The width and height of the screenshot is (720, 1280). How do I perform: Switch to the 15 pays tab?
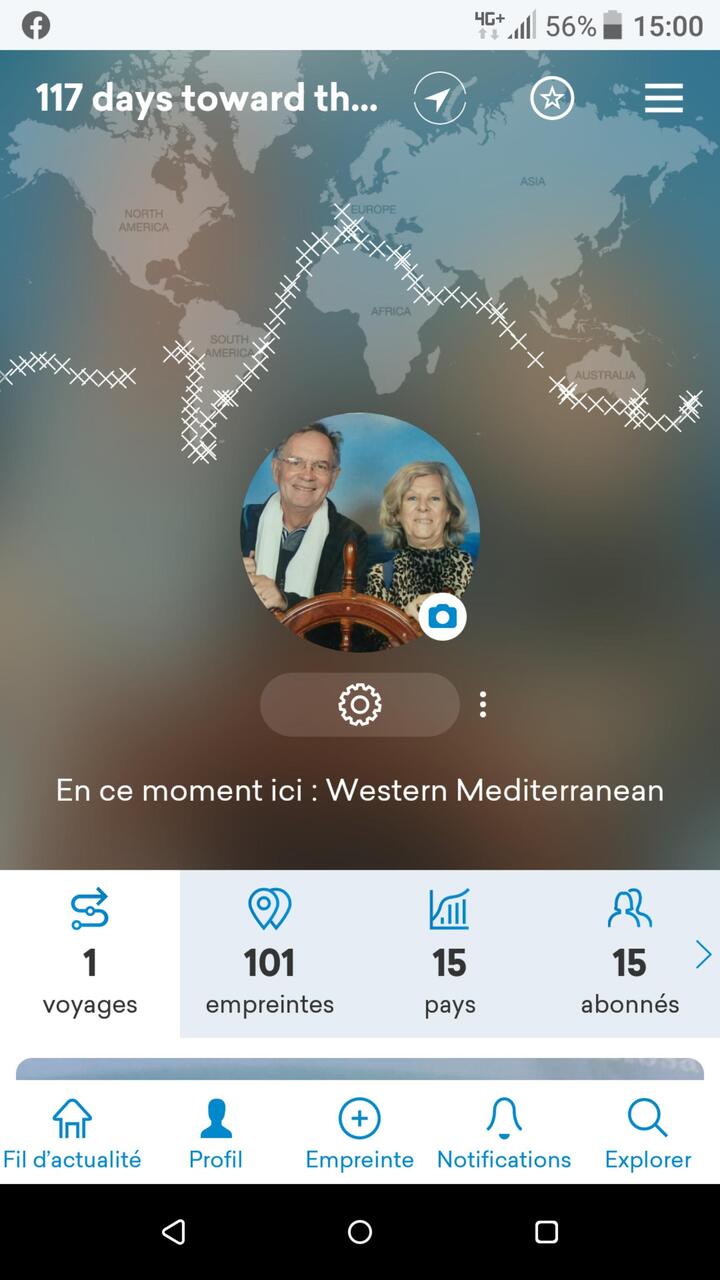point(449,953)
